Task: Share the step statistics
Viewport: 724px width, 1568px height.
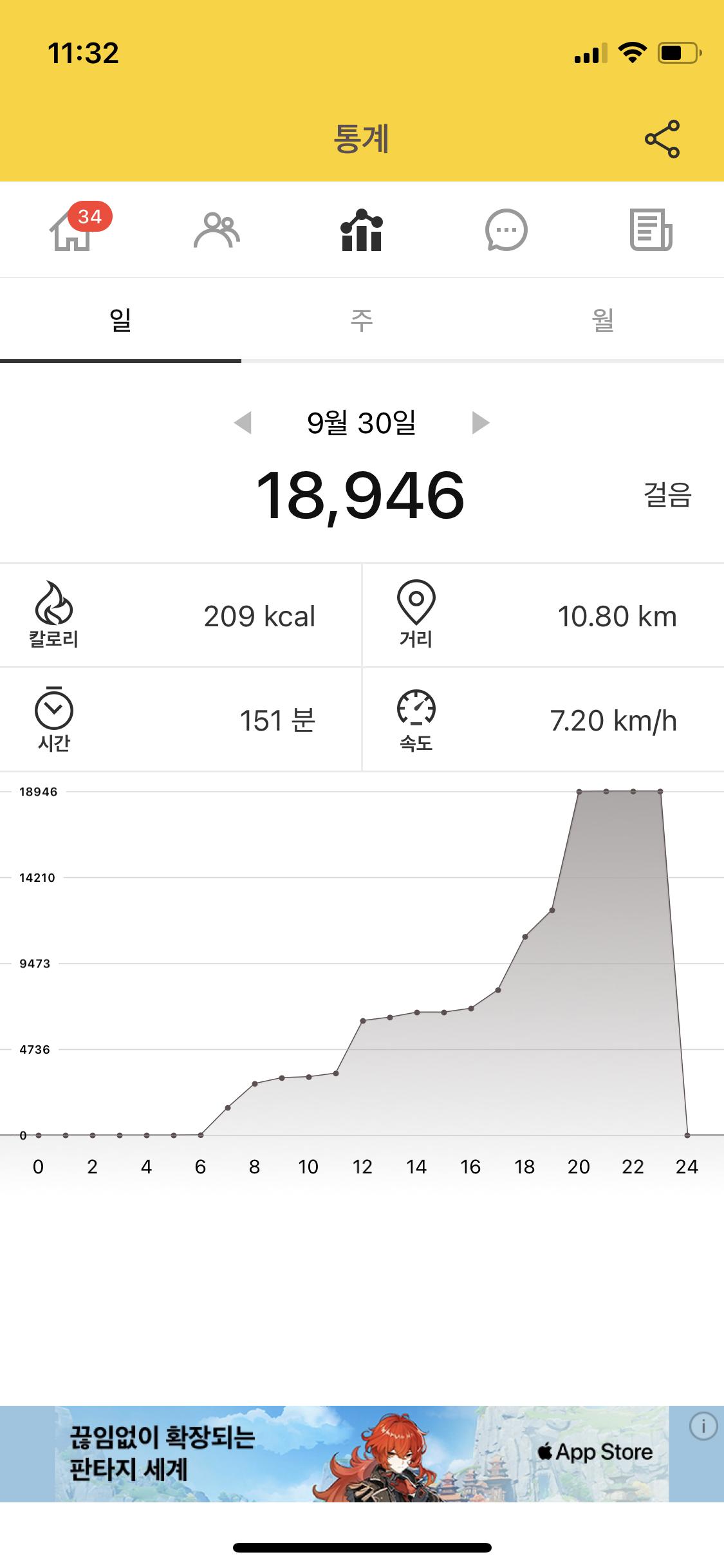Action: [662, 138]
